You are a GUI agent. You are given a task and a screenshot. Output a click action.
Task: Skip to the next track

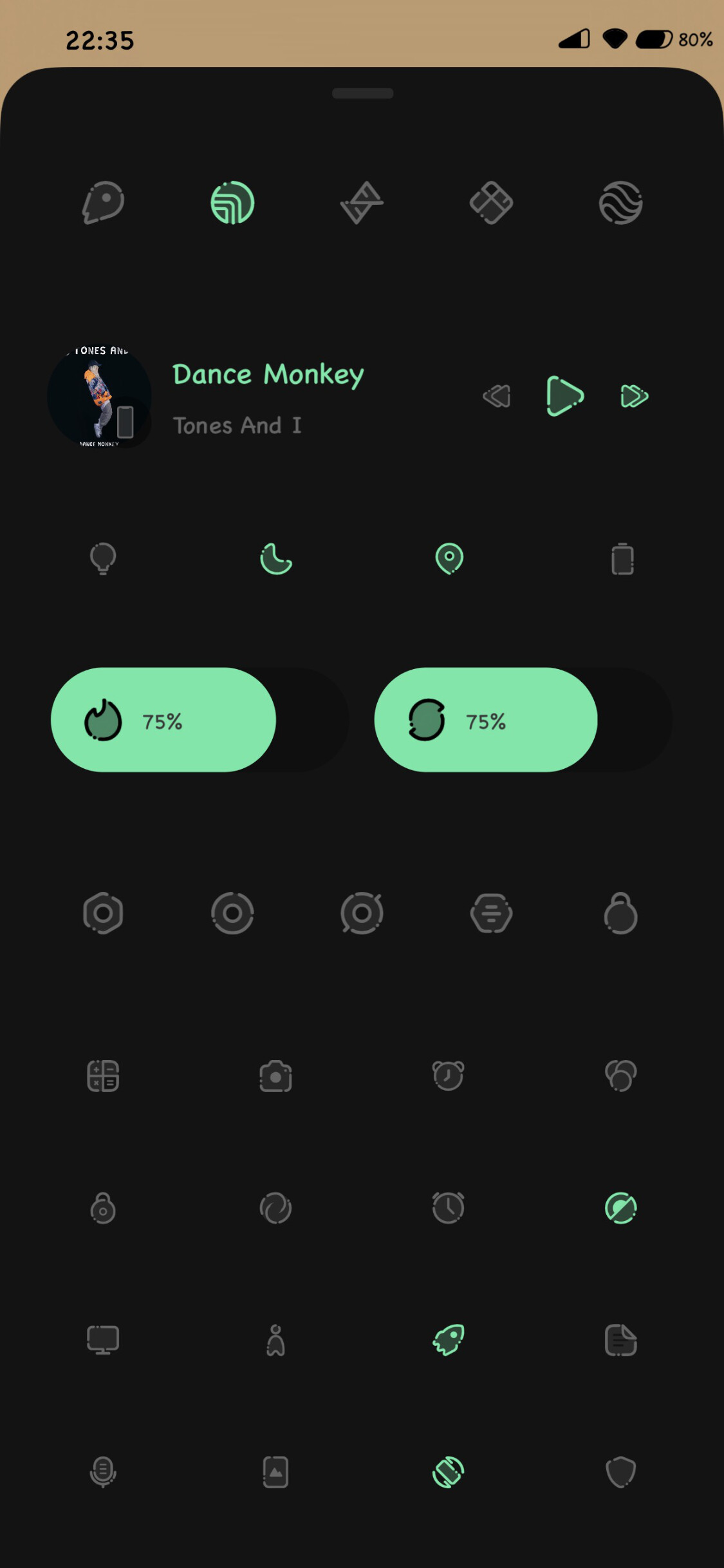634,396
